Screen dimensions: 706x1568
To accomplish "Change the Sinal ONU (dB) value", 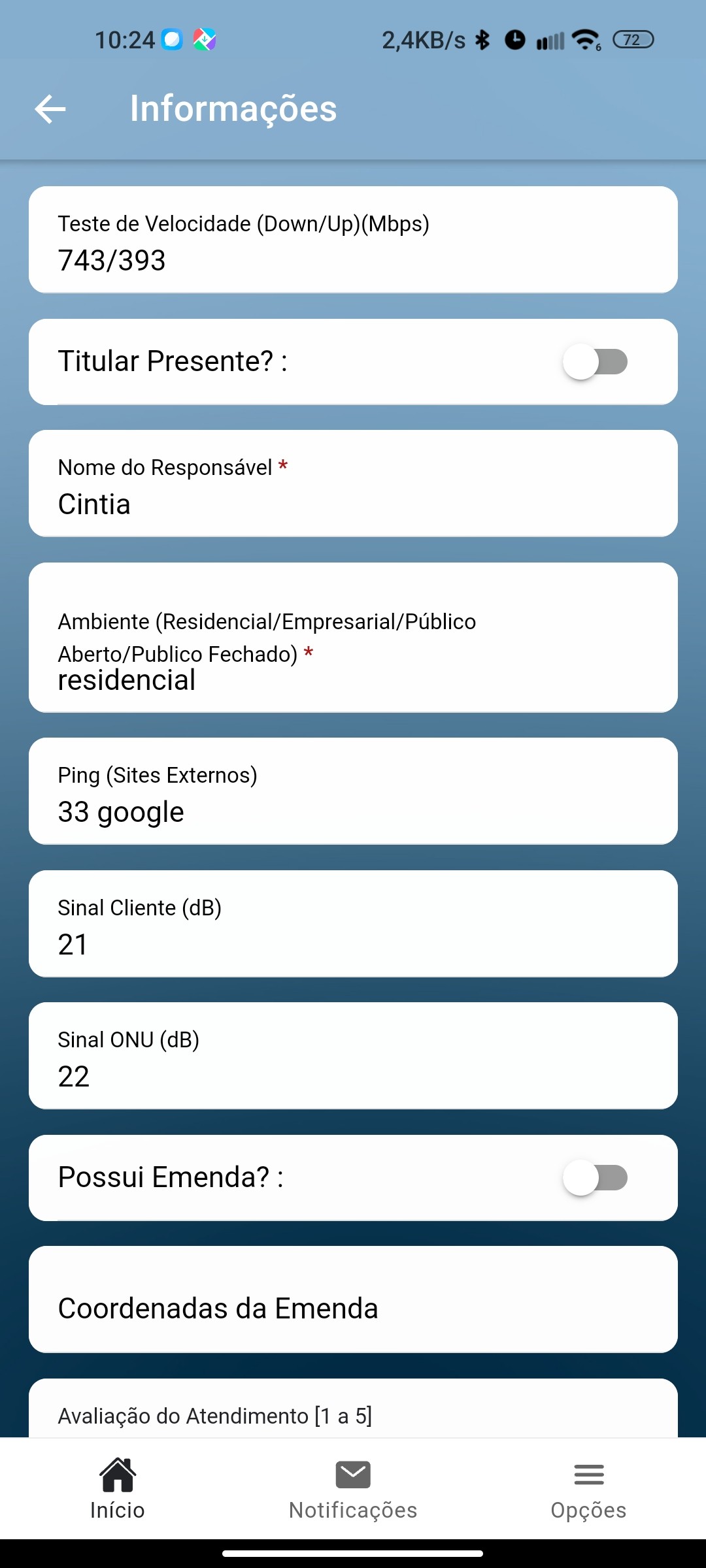I will click(353, 1075).
